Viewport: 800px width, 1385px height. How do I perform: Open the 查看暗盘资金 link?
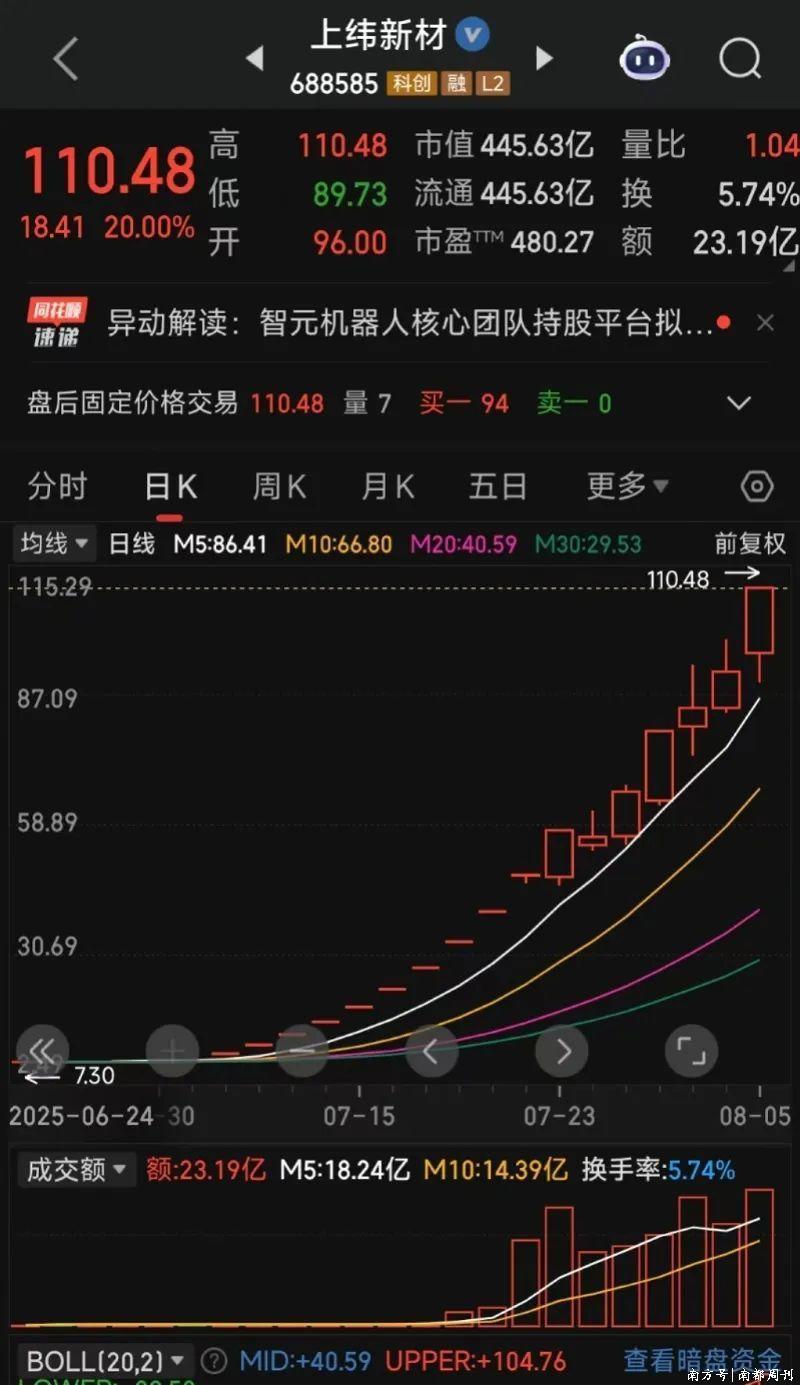[x=702, y=1360]
